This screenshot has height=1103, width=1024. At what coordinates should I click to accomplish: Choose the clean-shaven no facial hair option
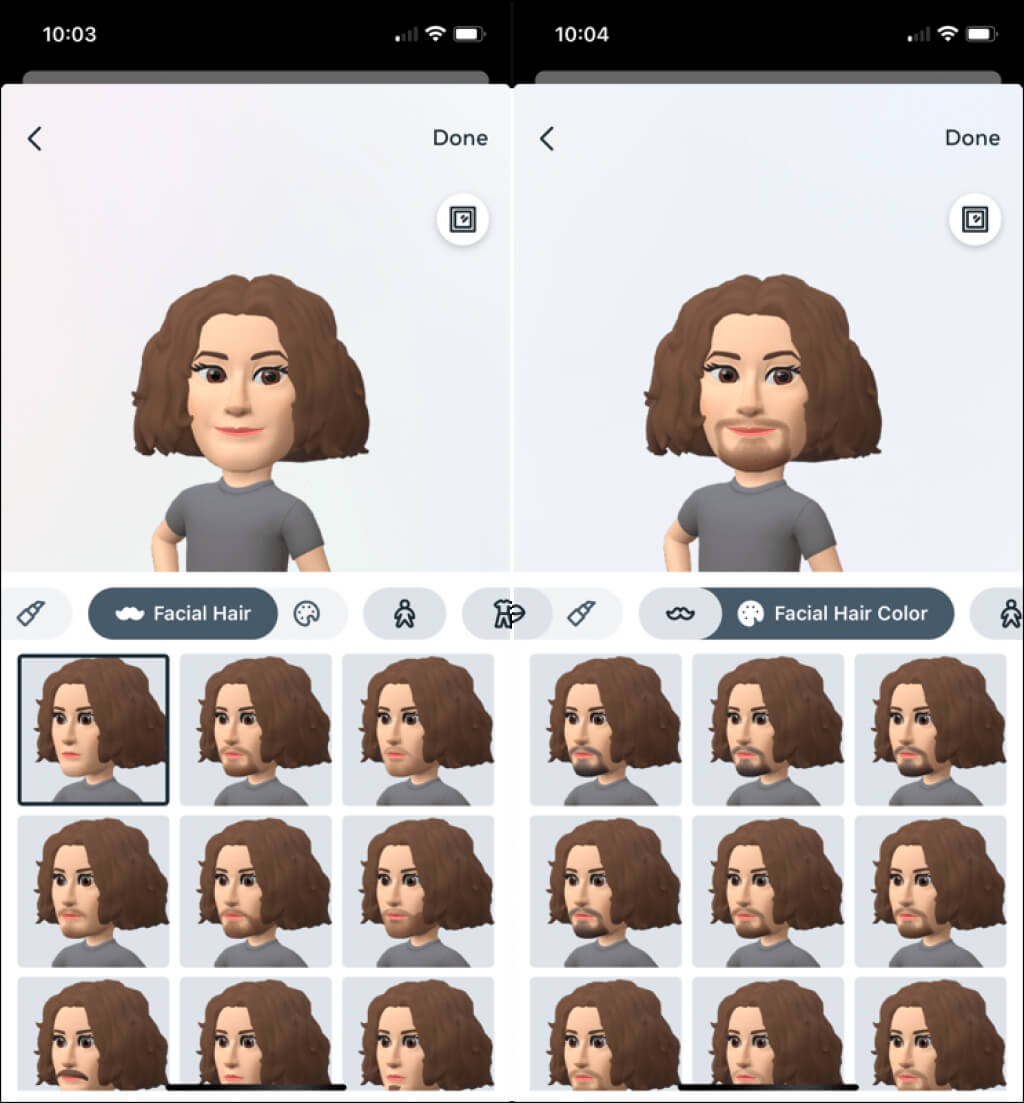click(93, 729)
